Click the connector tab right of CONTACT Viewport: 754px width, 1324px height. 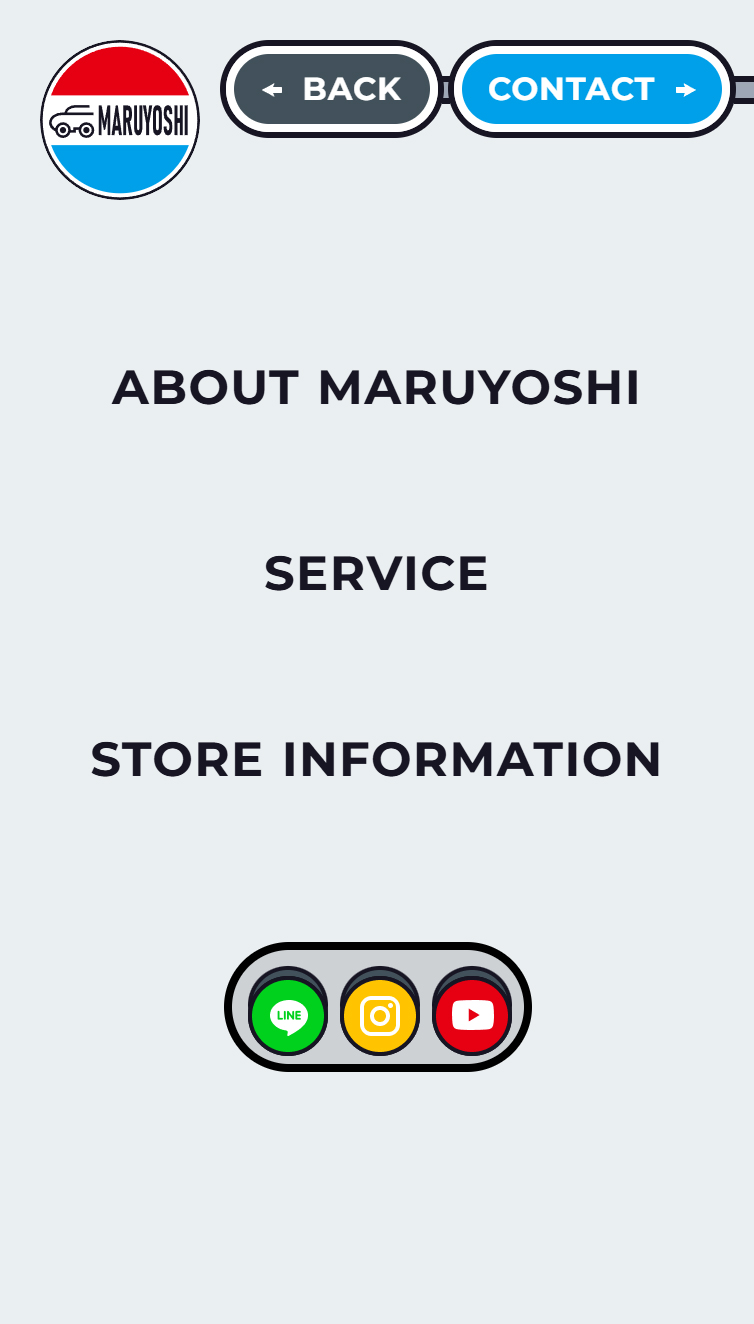tap(746, 89)
